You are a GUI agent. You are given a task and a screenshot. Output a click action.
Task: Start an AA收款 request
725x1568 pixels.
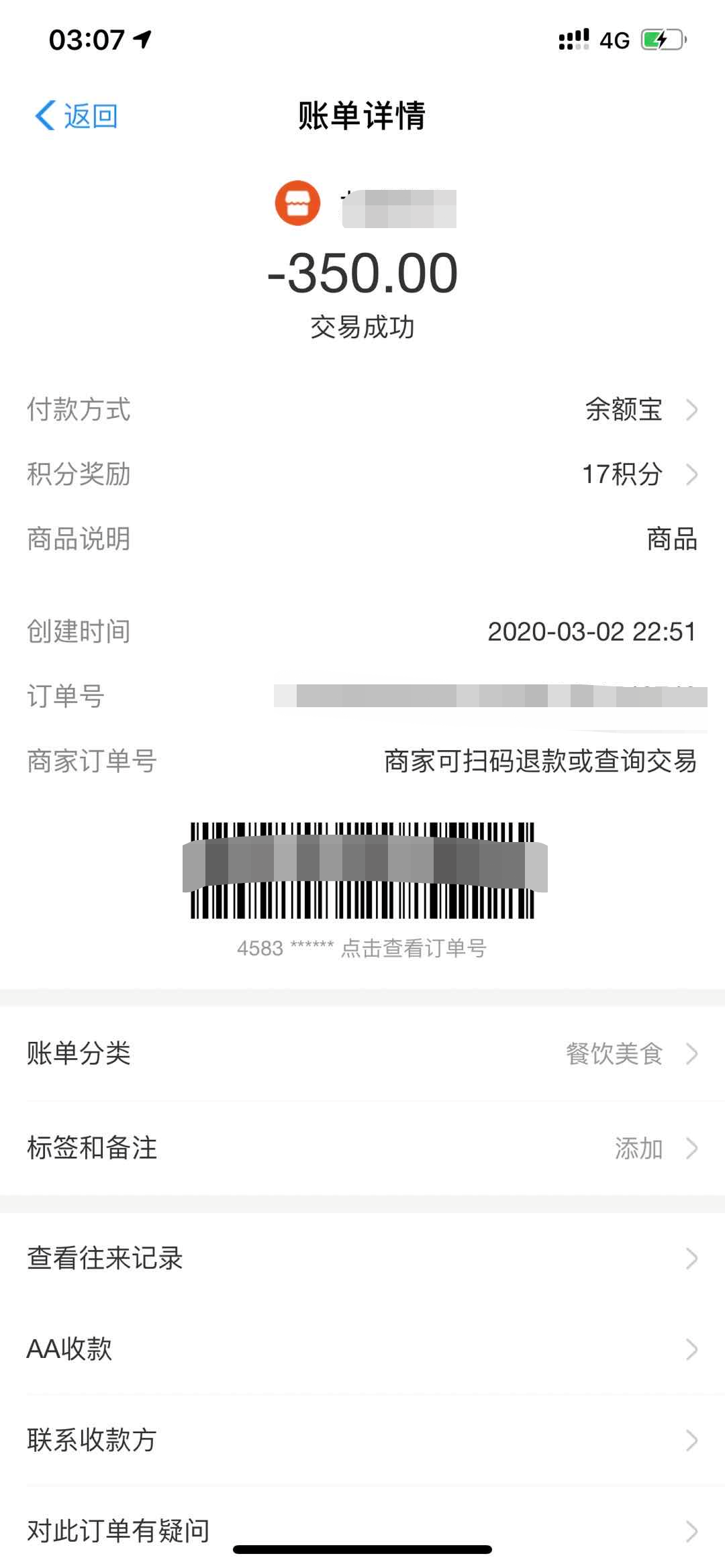pos(362,1349)
